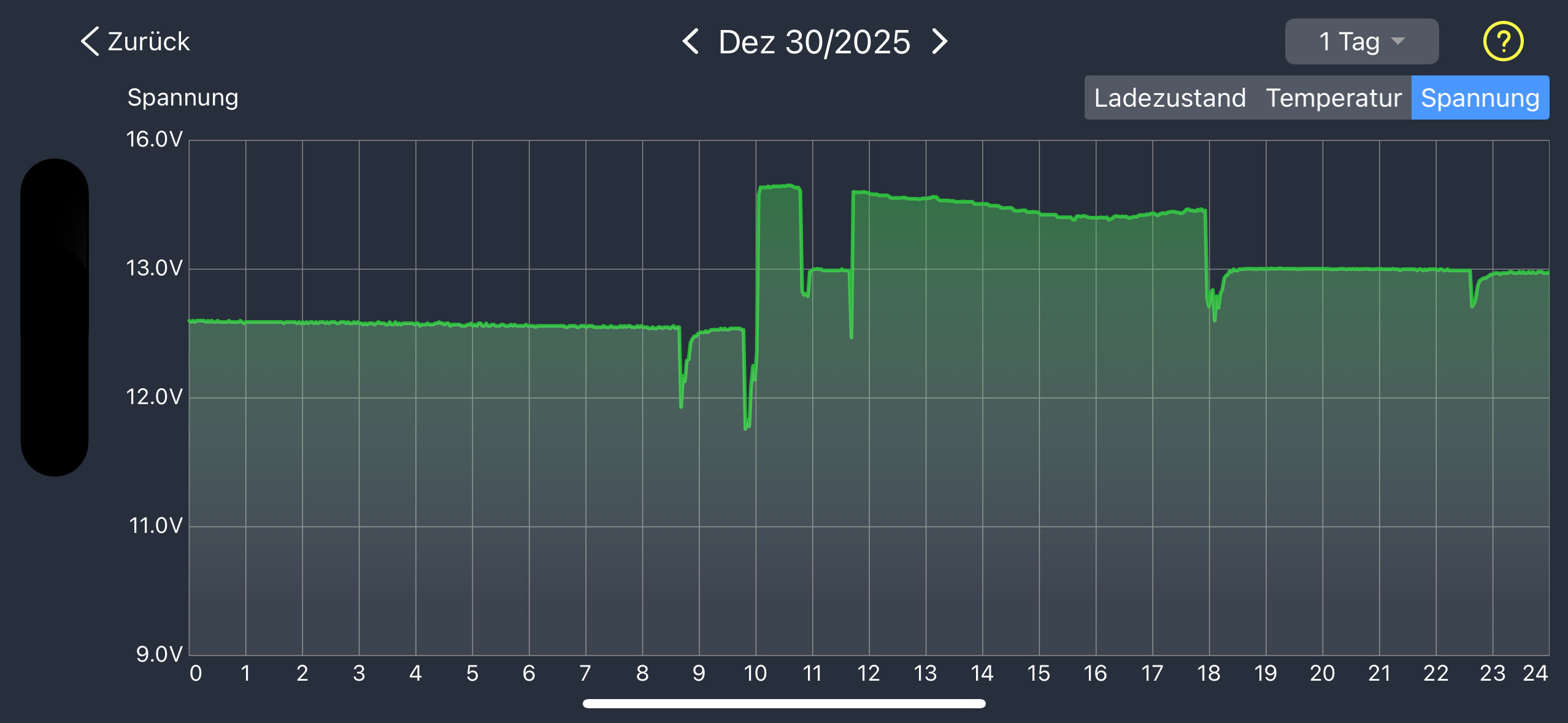
Task: Switch to the Ladezustand tab
Action: coord(1169,98)
